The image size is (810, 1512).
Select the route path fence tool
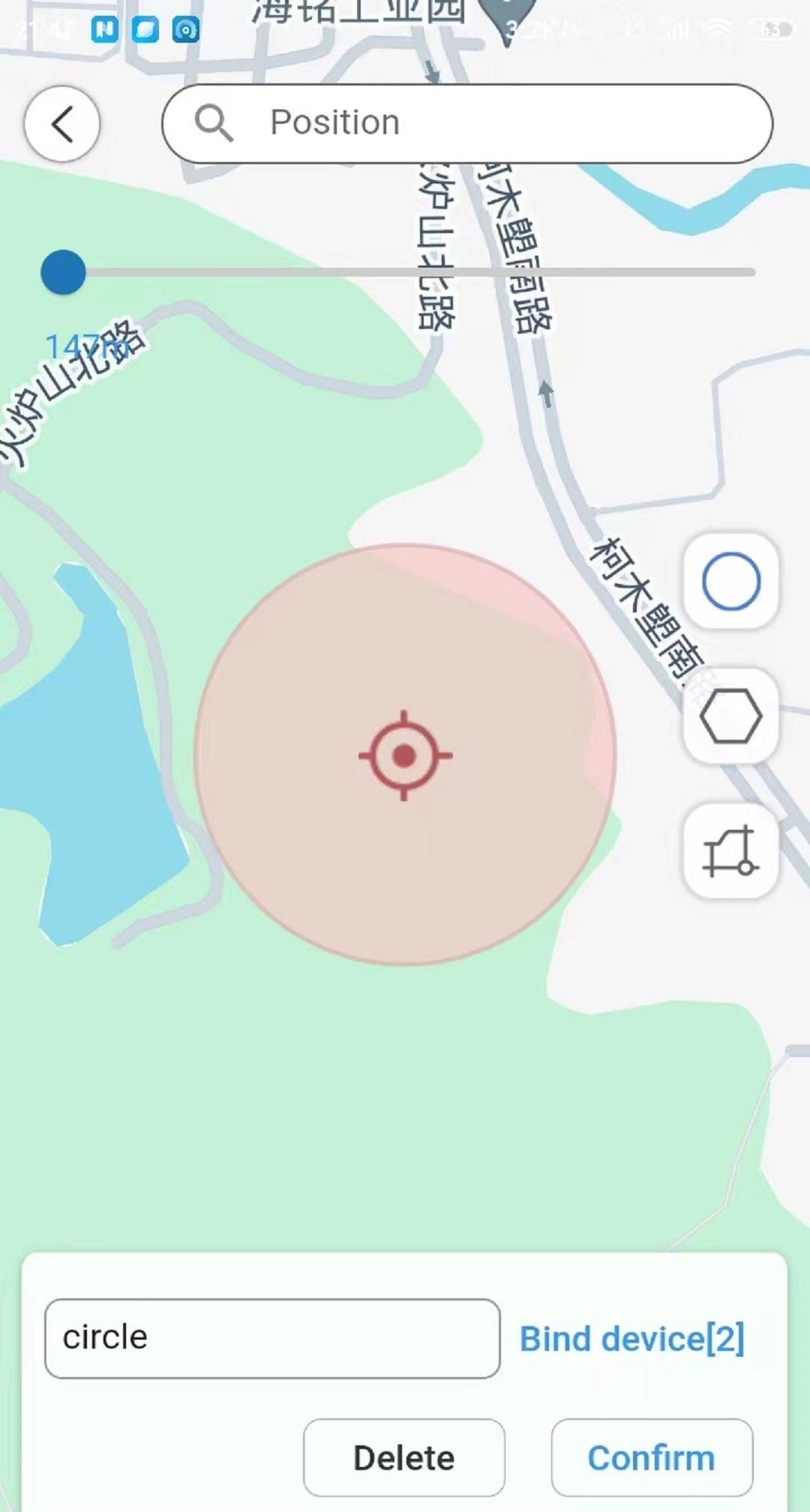tap(731, 851)
